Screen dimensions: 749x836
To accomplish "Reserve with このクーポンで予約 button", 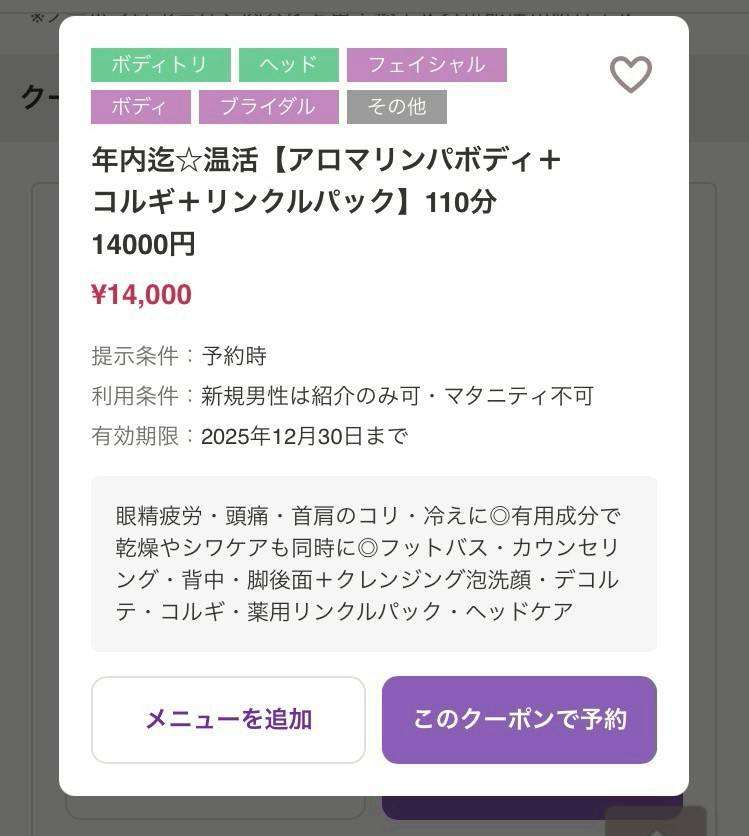I will point(519,719).
